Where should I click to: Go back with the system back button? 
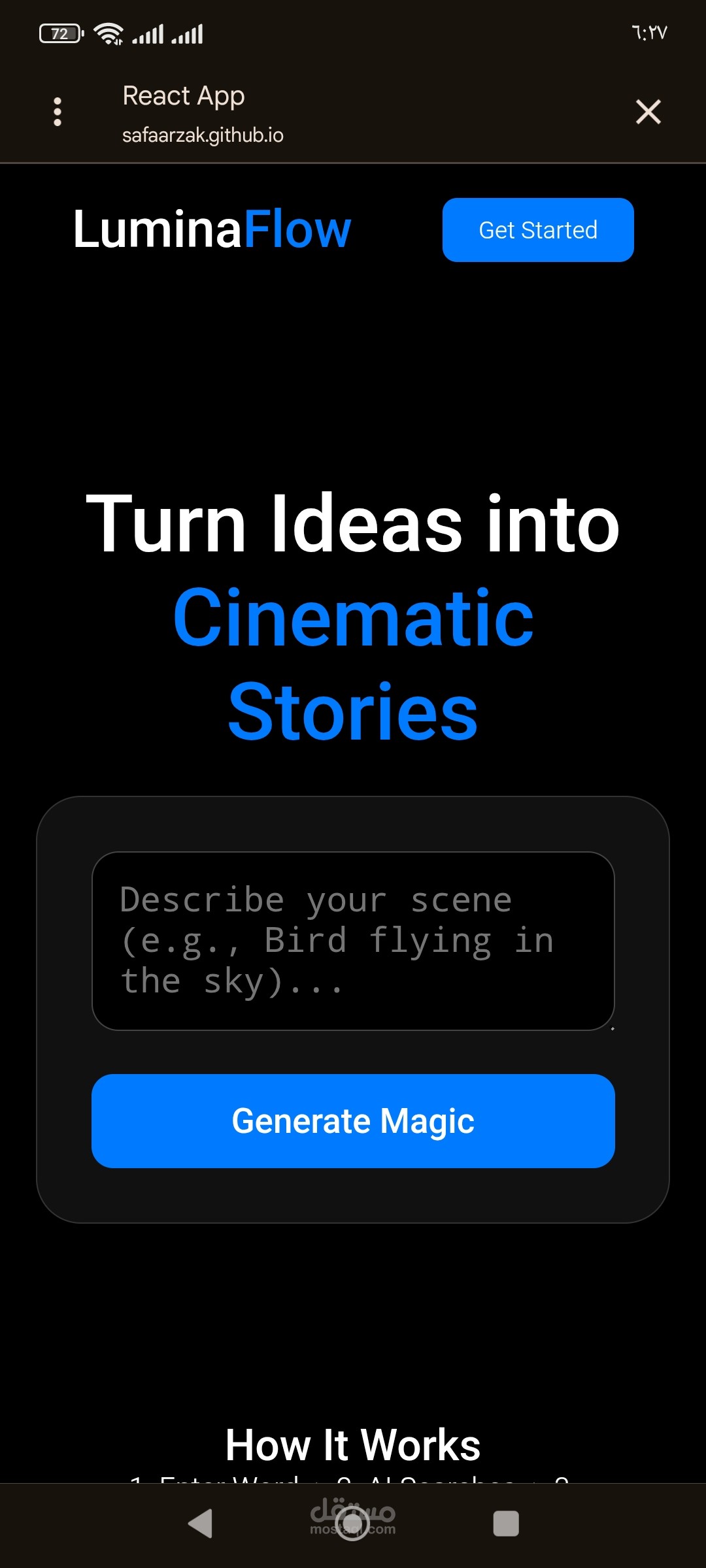pyautogui.click(x=200, y=1524)
